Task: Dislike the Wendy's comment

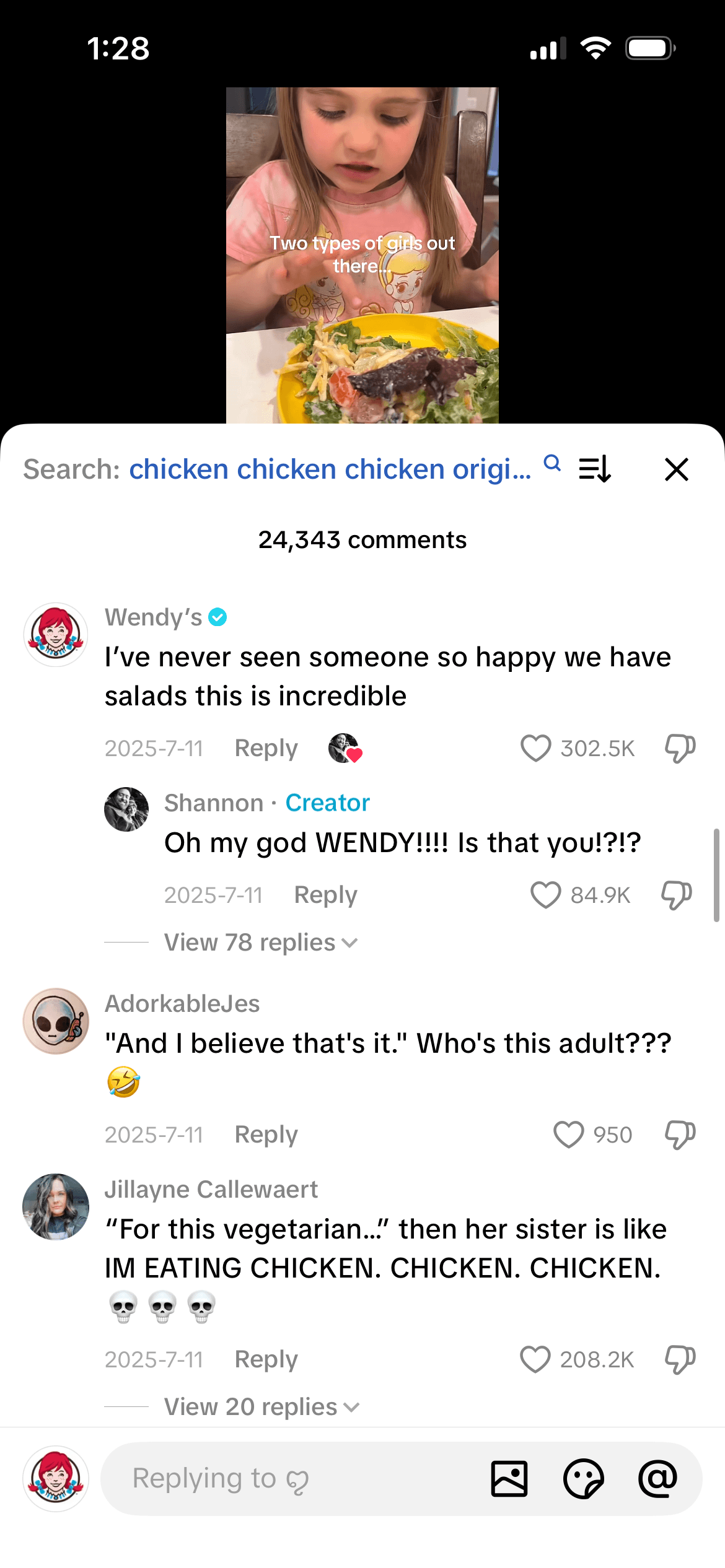Action: click(x=680, y=748)
